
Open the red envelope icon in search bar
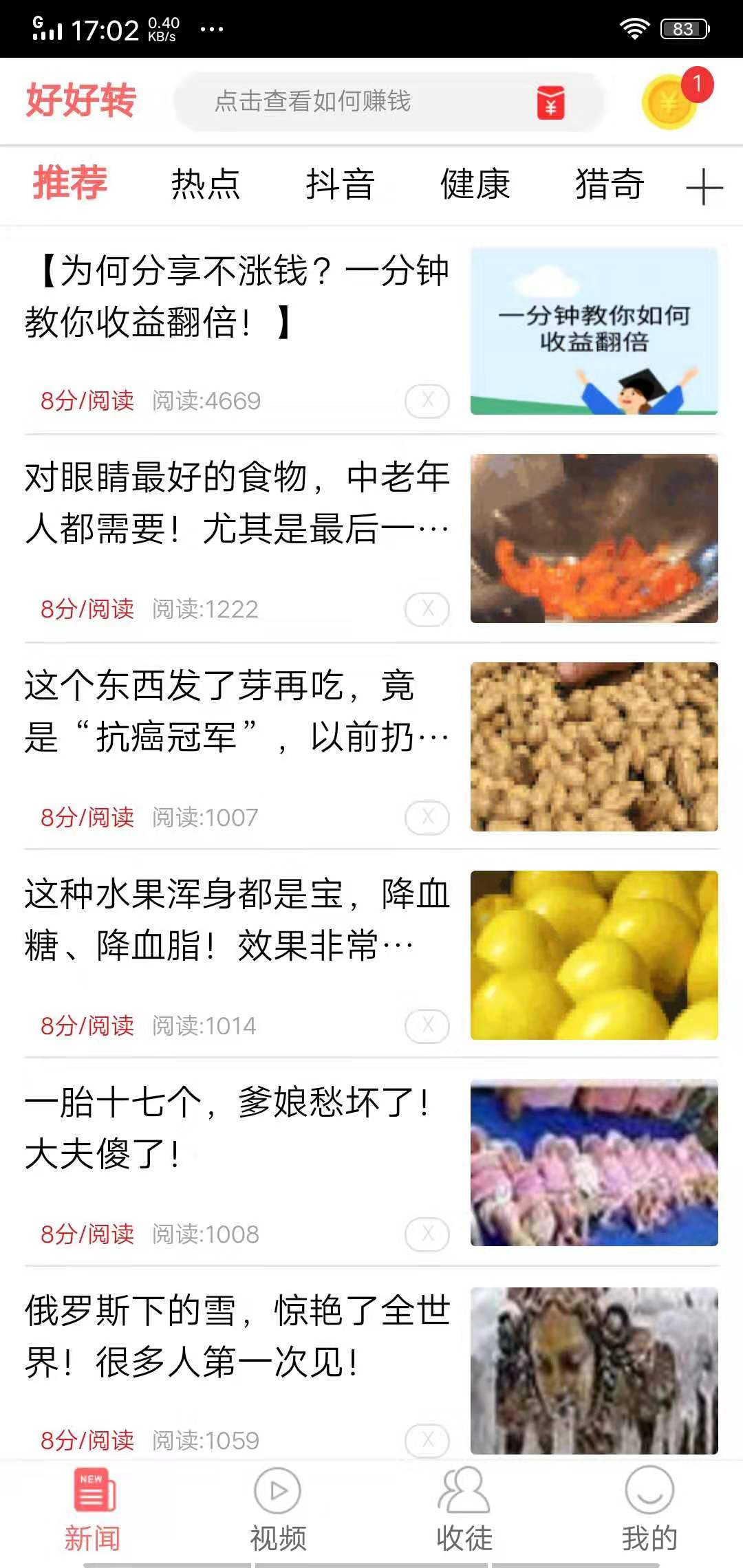pos(550,103)
